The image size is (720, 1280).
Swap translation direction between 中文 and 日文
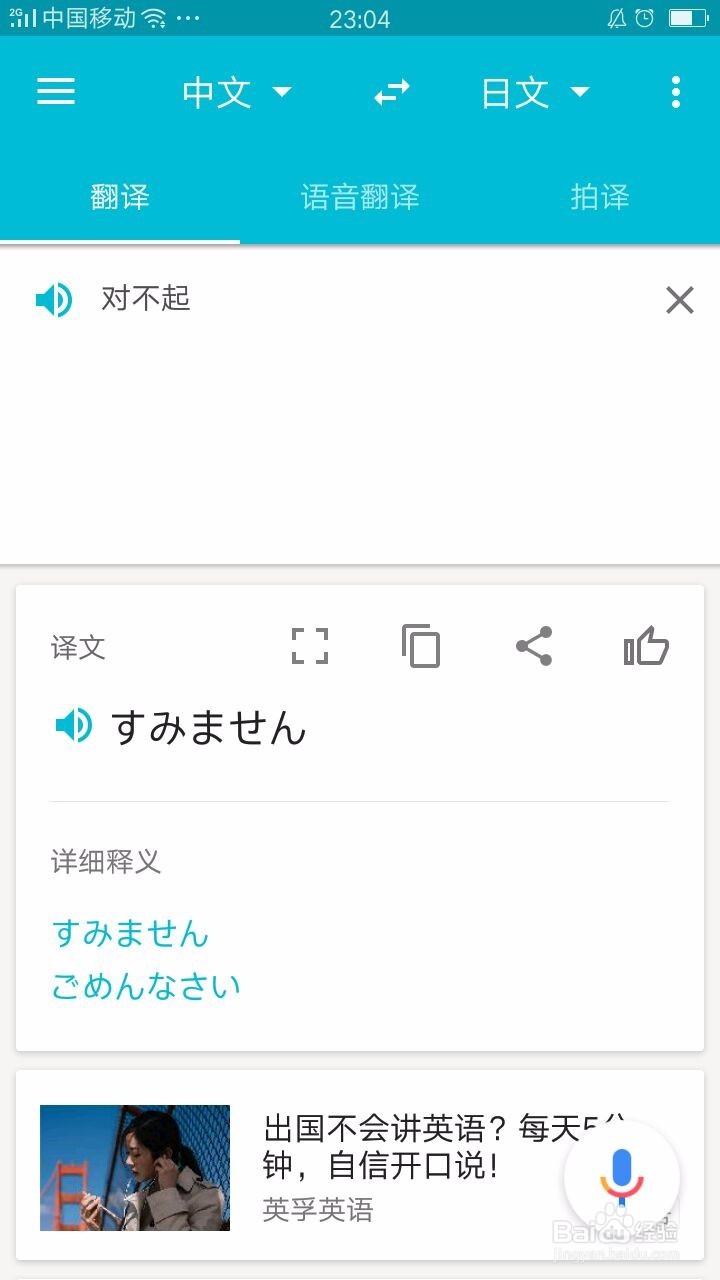pos(393,91)
